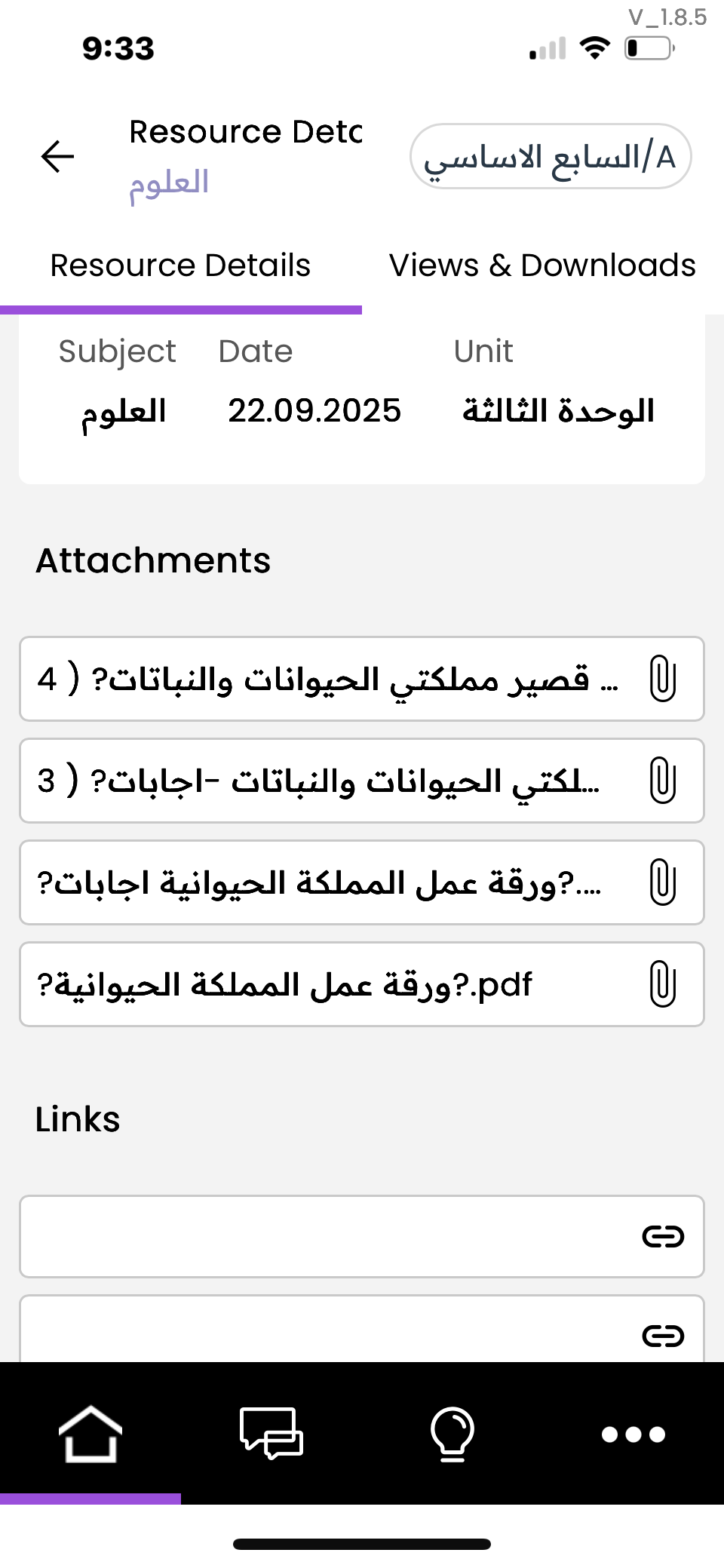This screenshot has height=1568, width=724.
Task: Open the attachment numbered ( 3
Action: (x=361, y=781)
